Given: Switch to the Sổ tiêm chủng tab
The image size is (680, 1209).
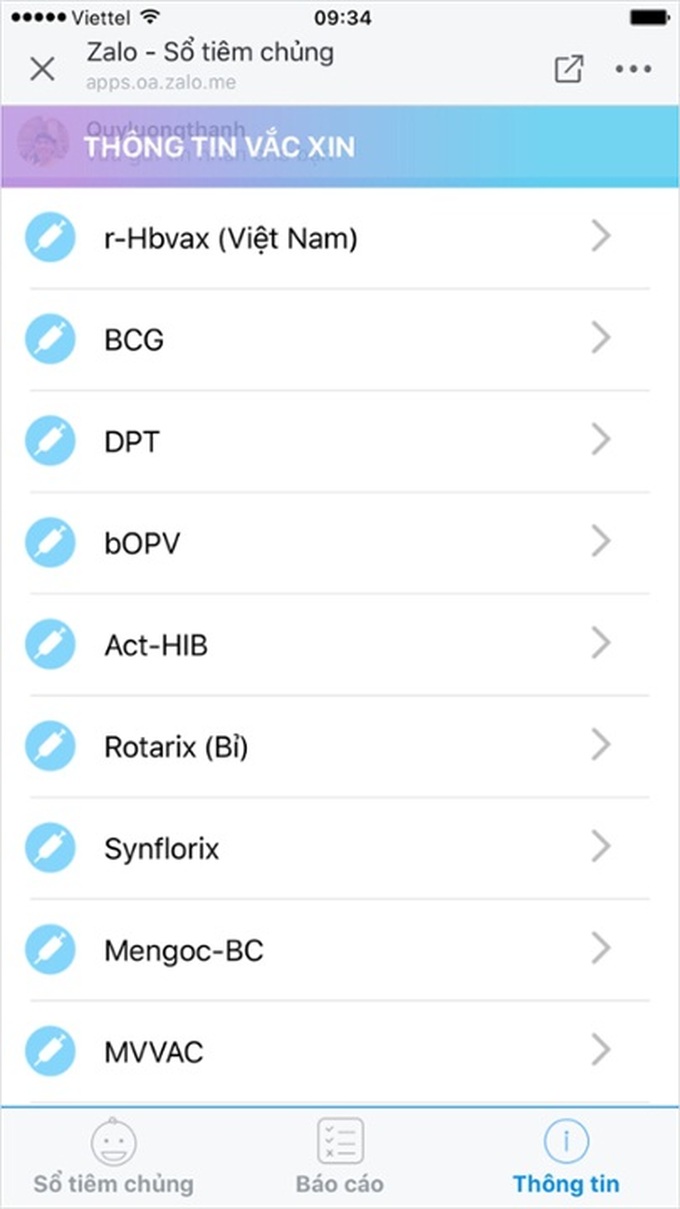Looking at the screenshot, I should coord(114,1156).
